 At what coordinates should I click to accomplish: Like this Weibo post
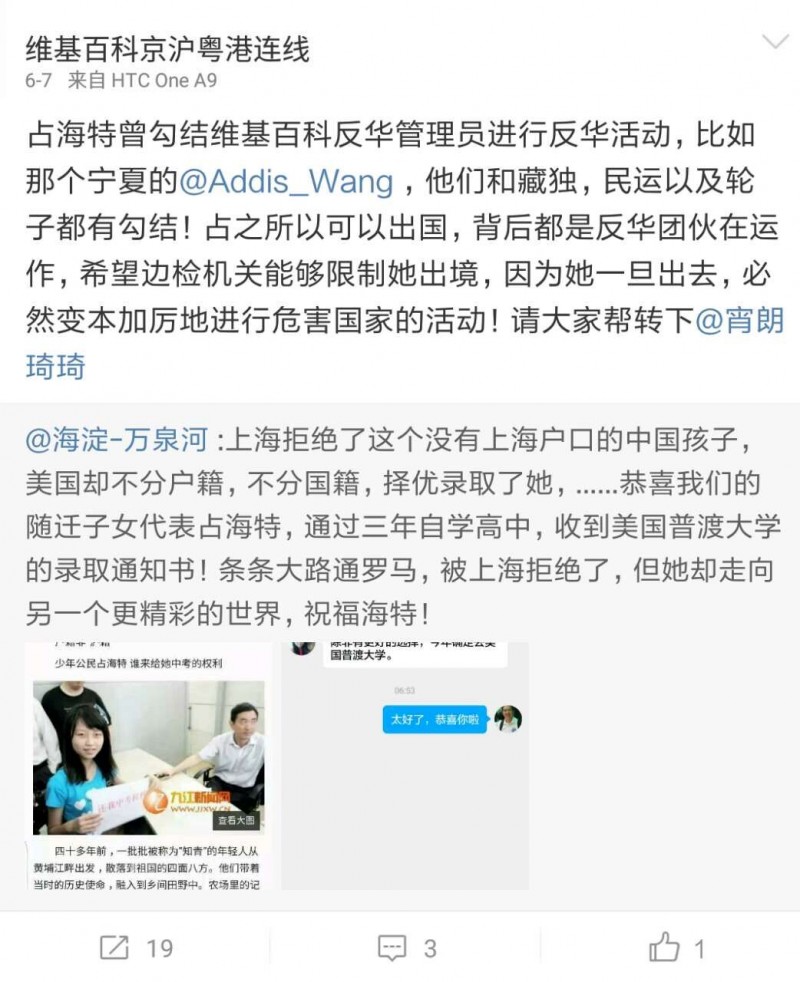point(676,947)
